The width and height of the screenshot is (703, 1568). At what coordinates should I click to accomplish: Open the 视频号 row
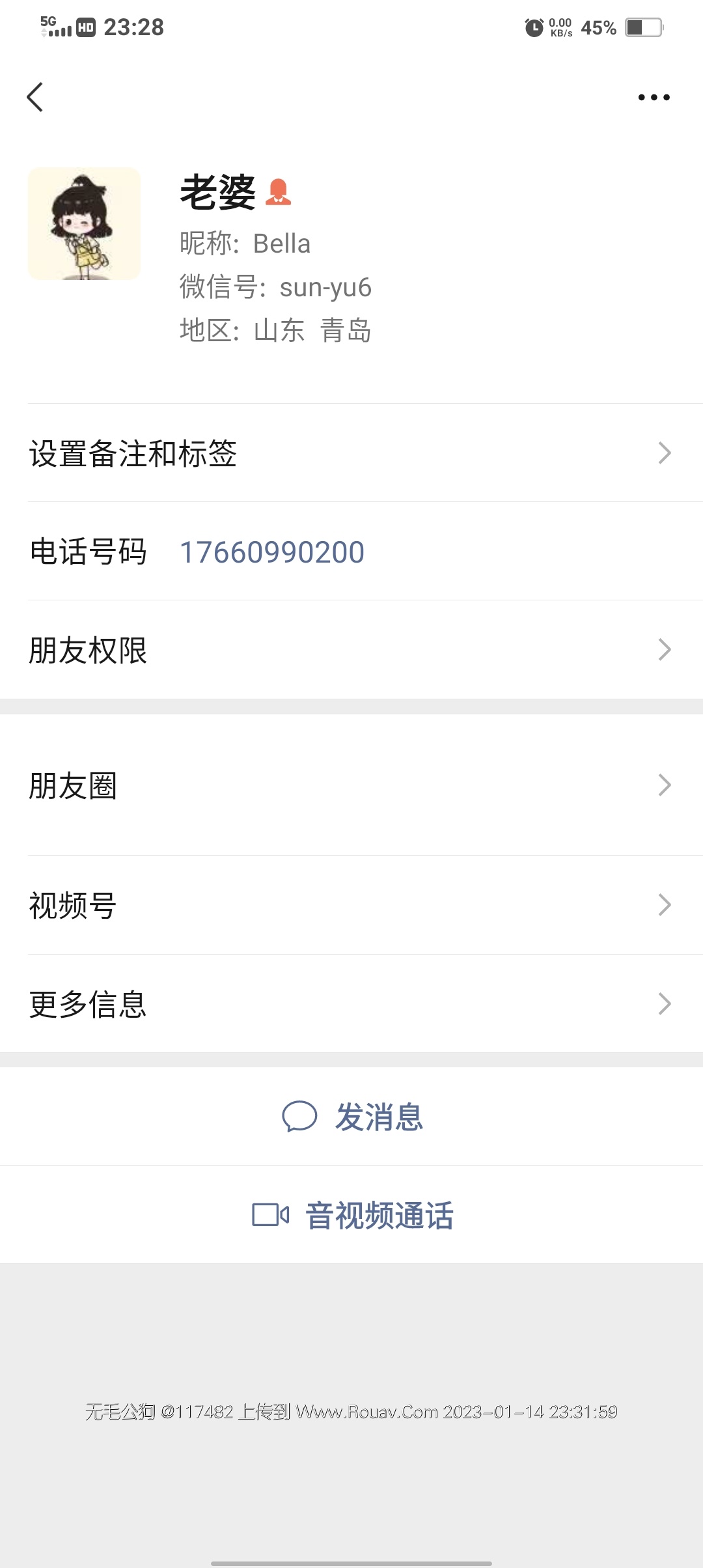pyautogui.click(x=351, y=905)
